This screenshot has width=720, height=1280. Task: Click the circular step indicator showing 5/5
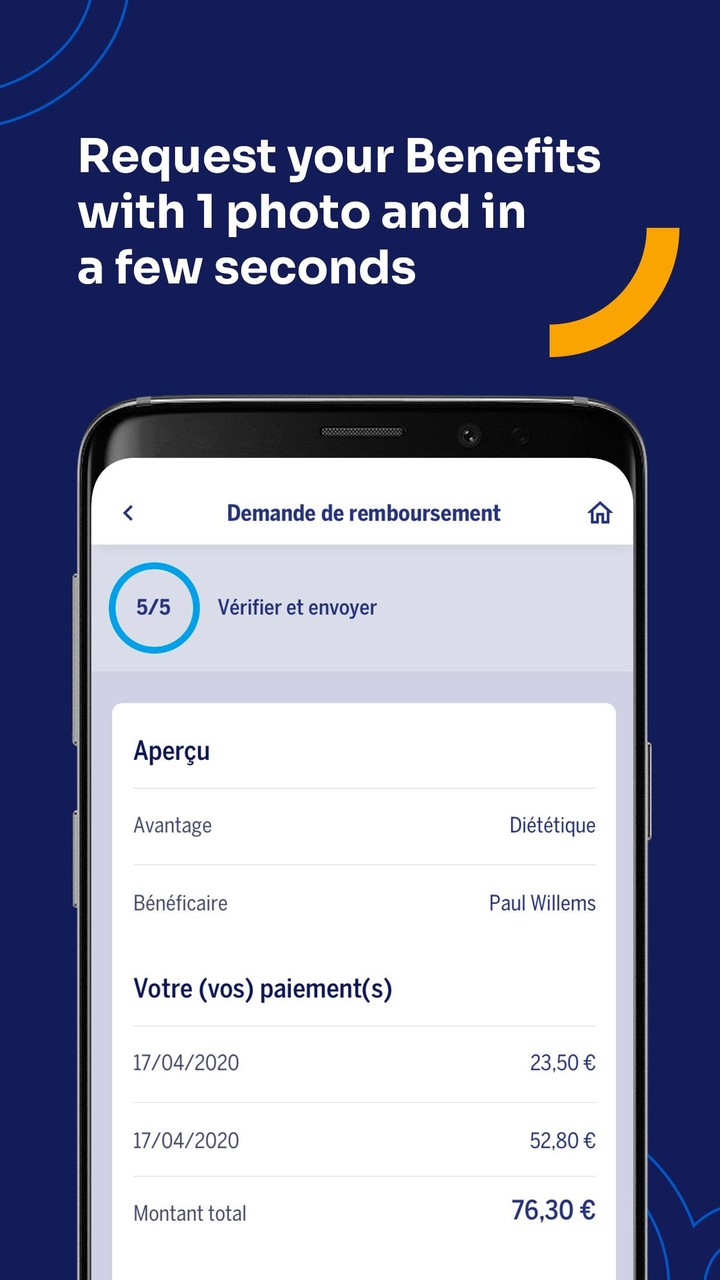(152, 608)
